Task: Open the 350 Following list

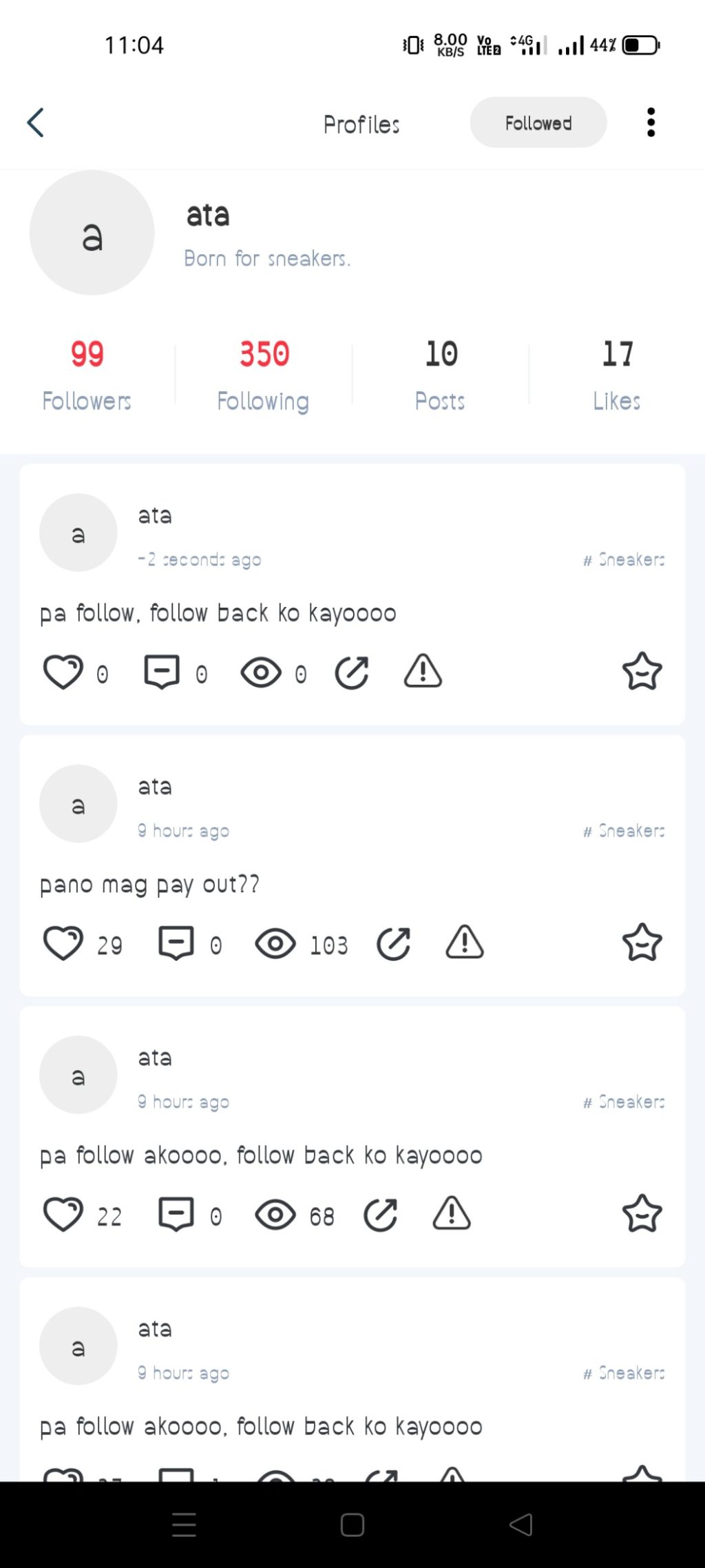Action: 263,375
